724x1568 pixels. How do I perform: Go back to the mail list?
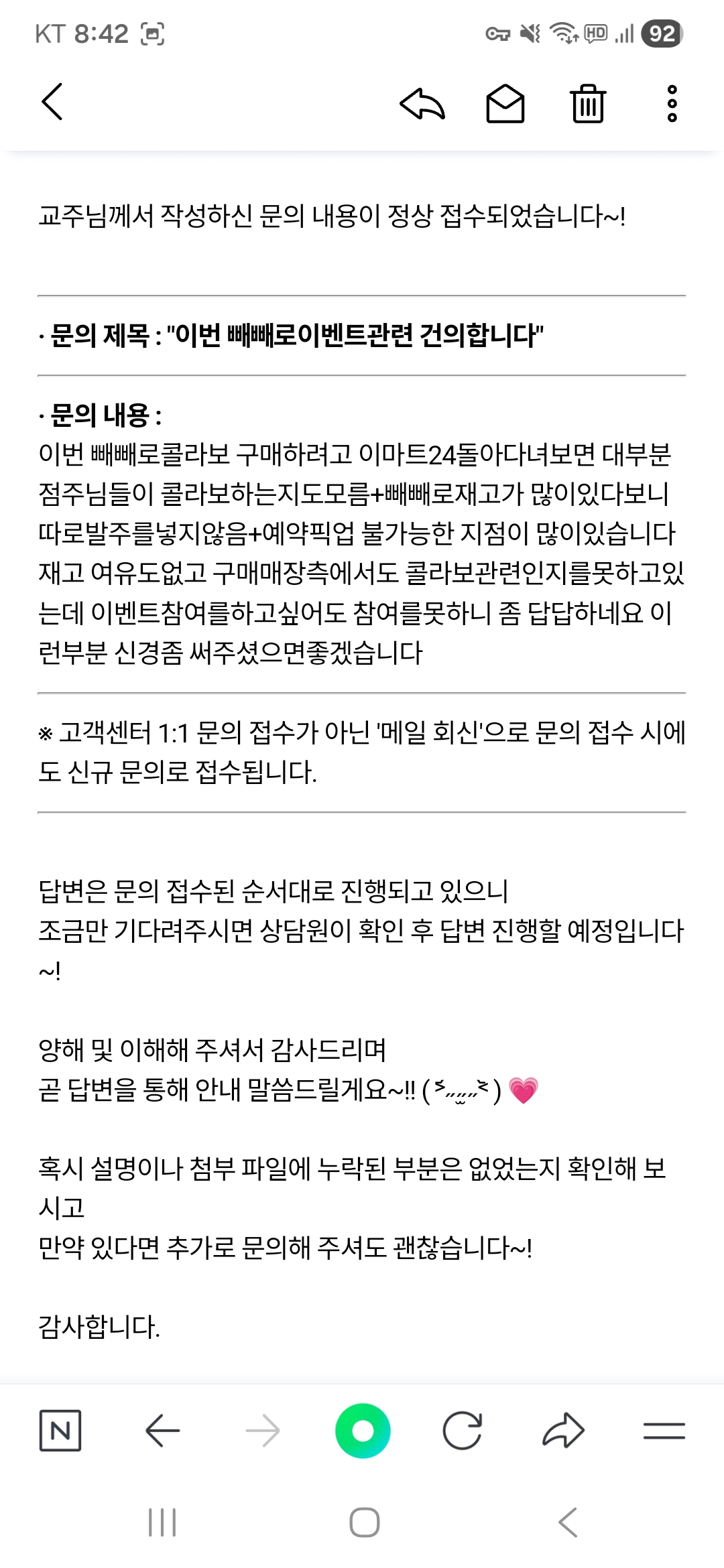coord(52,102)
